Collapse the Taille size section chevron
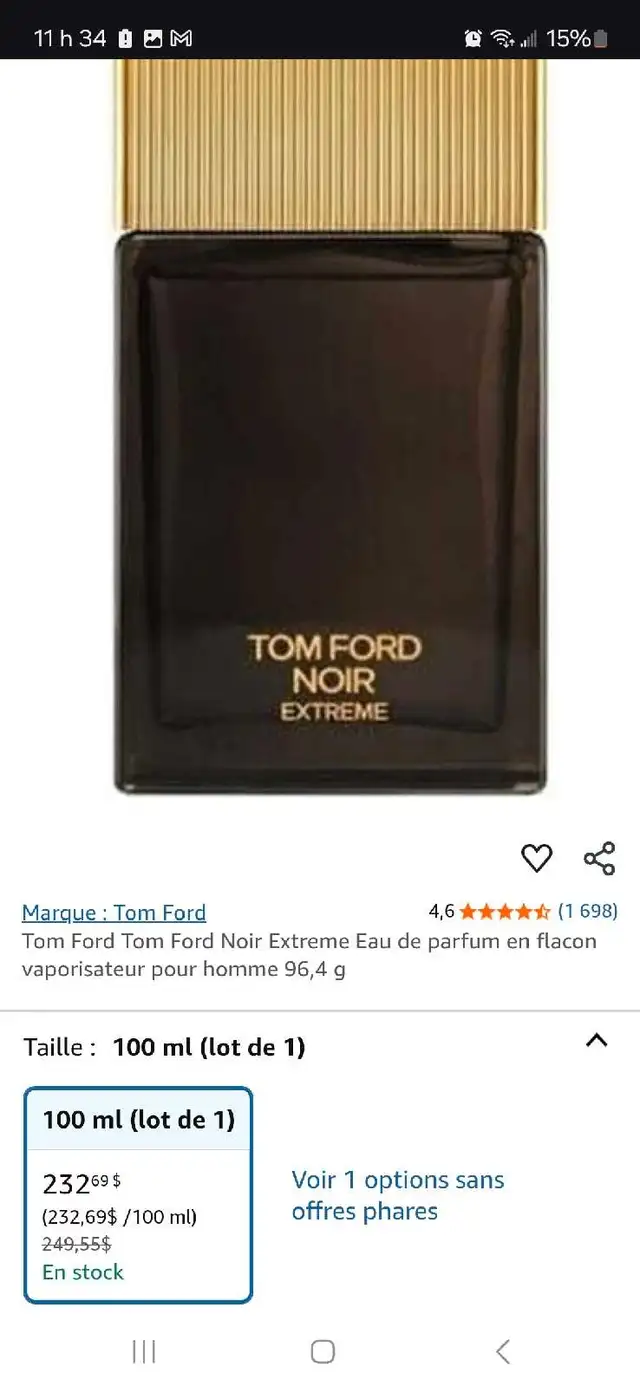This screenshot has width=640, height=1388. click(x=596, y=1041)
